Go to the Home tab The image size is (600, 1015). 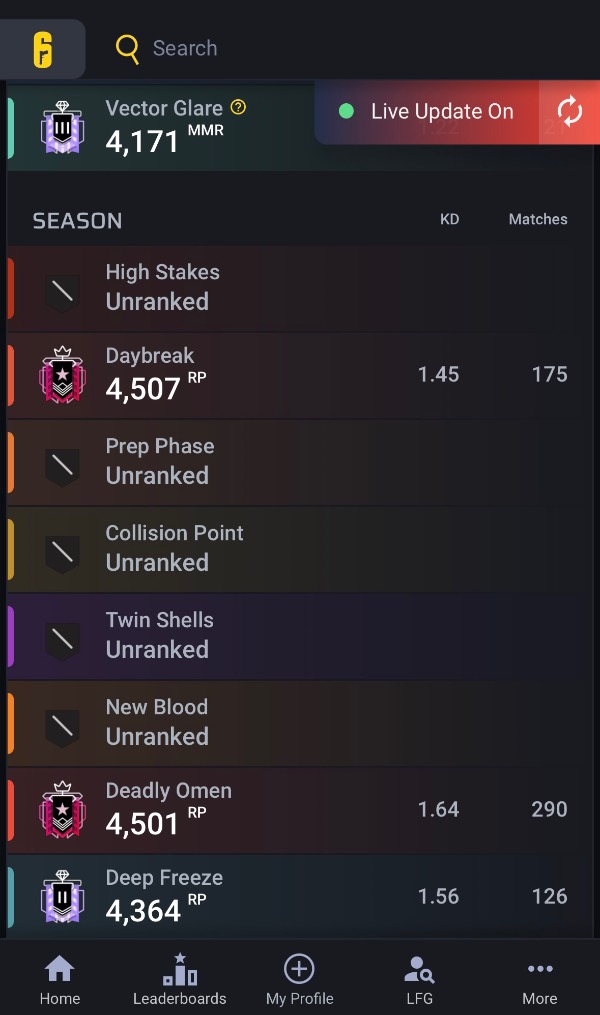60,980
